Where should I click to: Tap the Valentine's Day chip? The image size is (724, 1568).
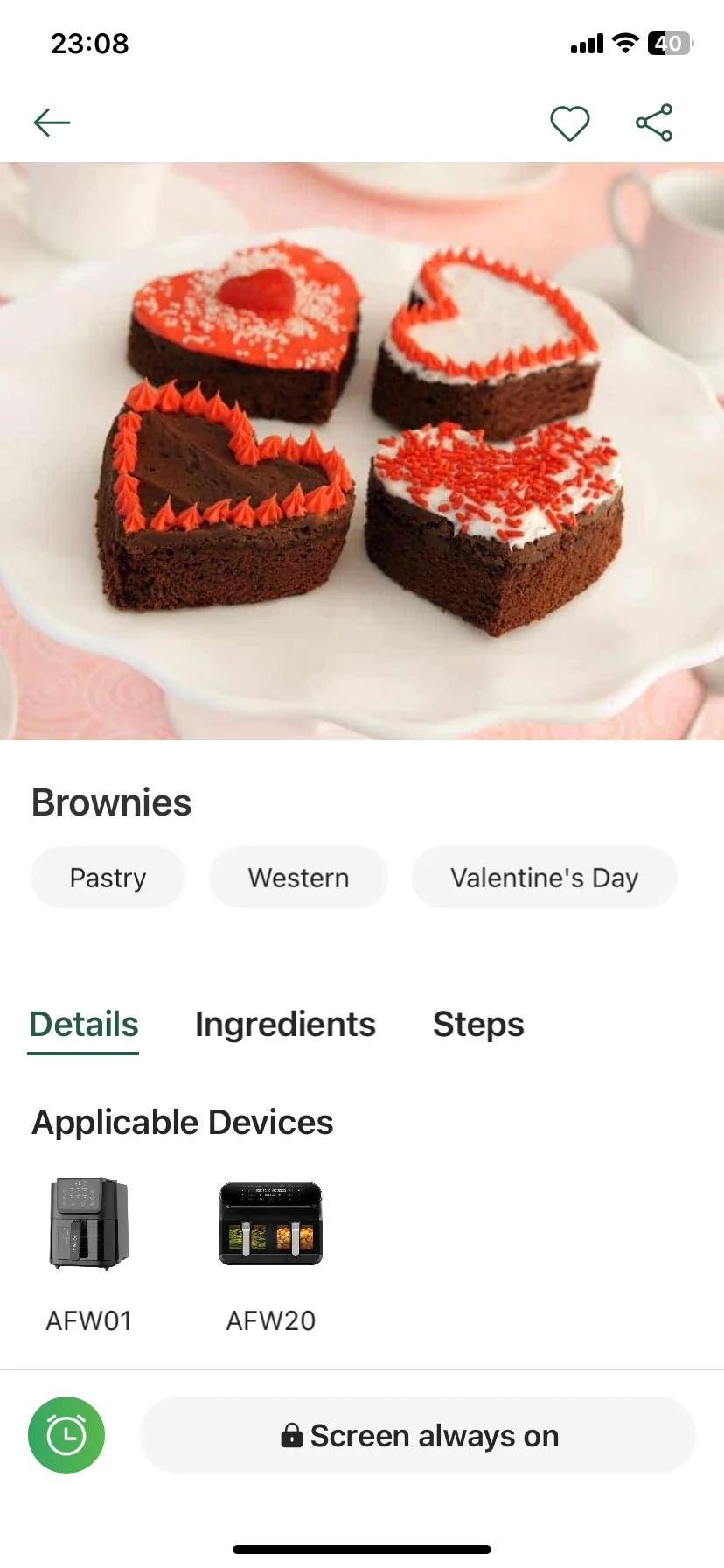(x=544, y=878)
